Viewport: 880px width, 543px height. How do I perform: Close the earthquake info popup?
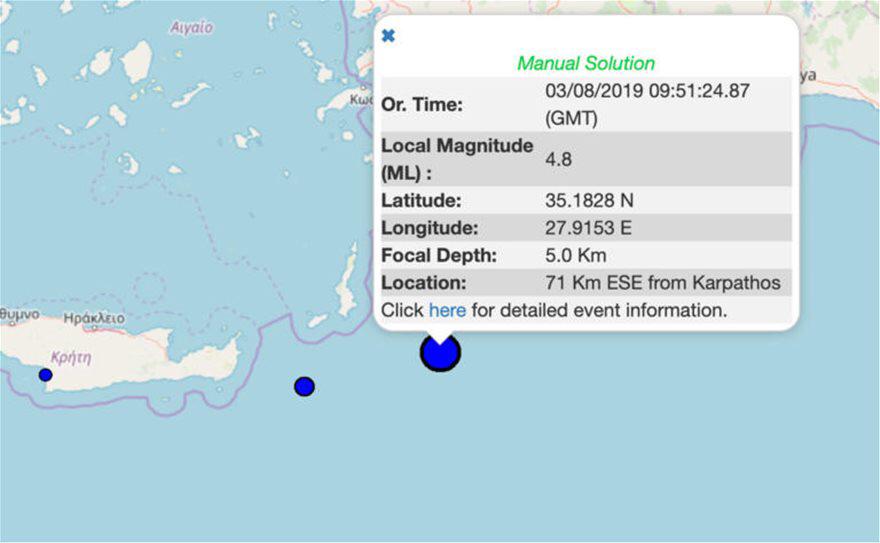[389, 36]
